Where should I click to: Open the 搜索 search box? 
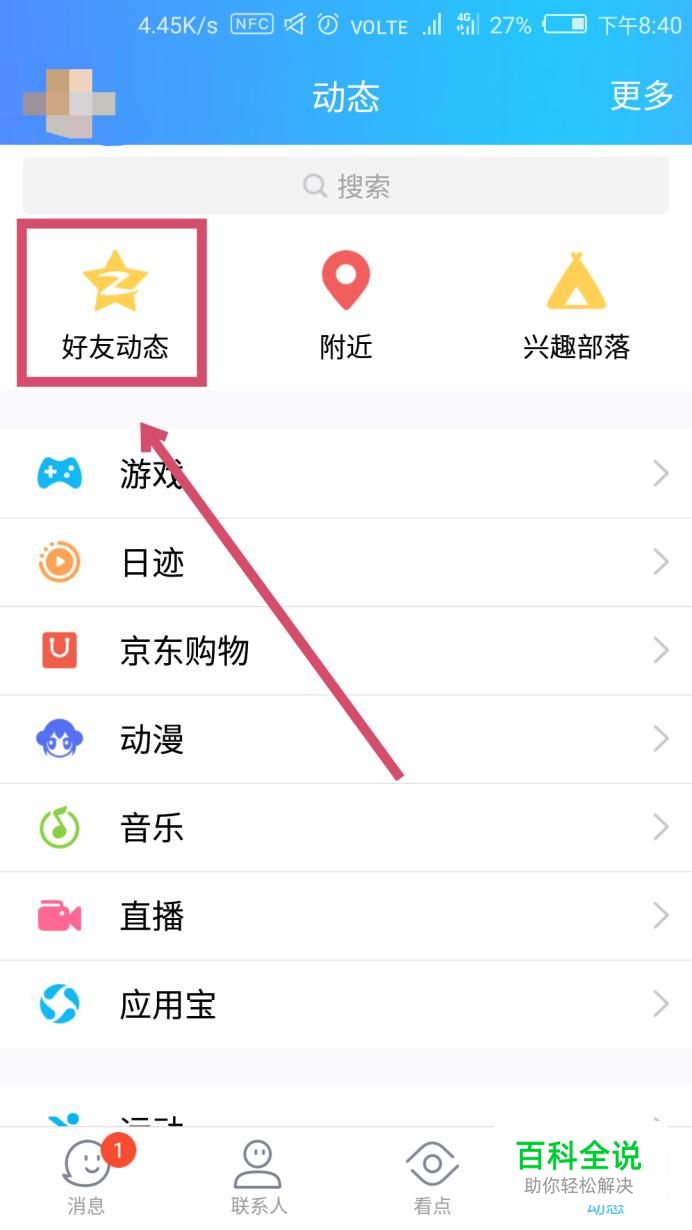click(346, 186)
